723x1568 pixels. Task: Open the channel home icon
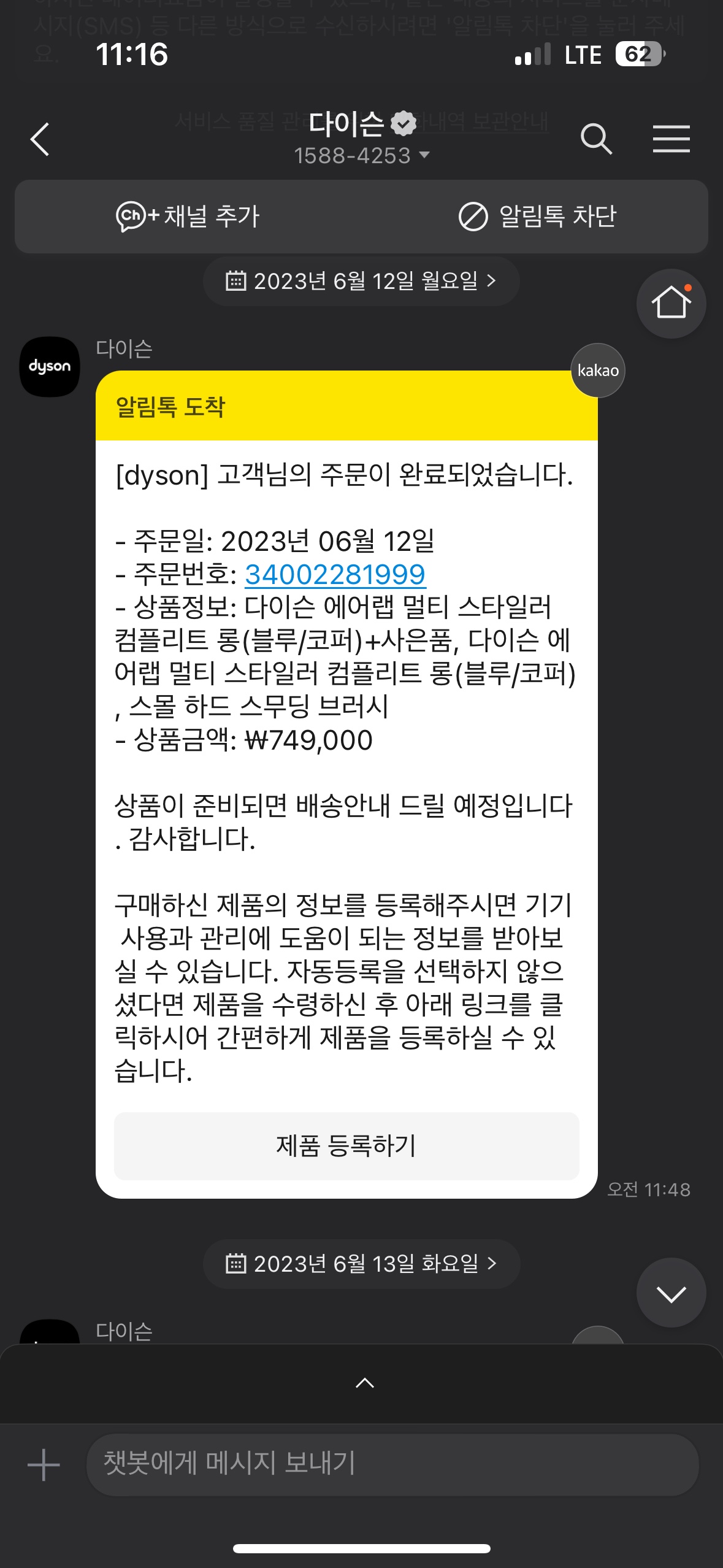point(671,303)
